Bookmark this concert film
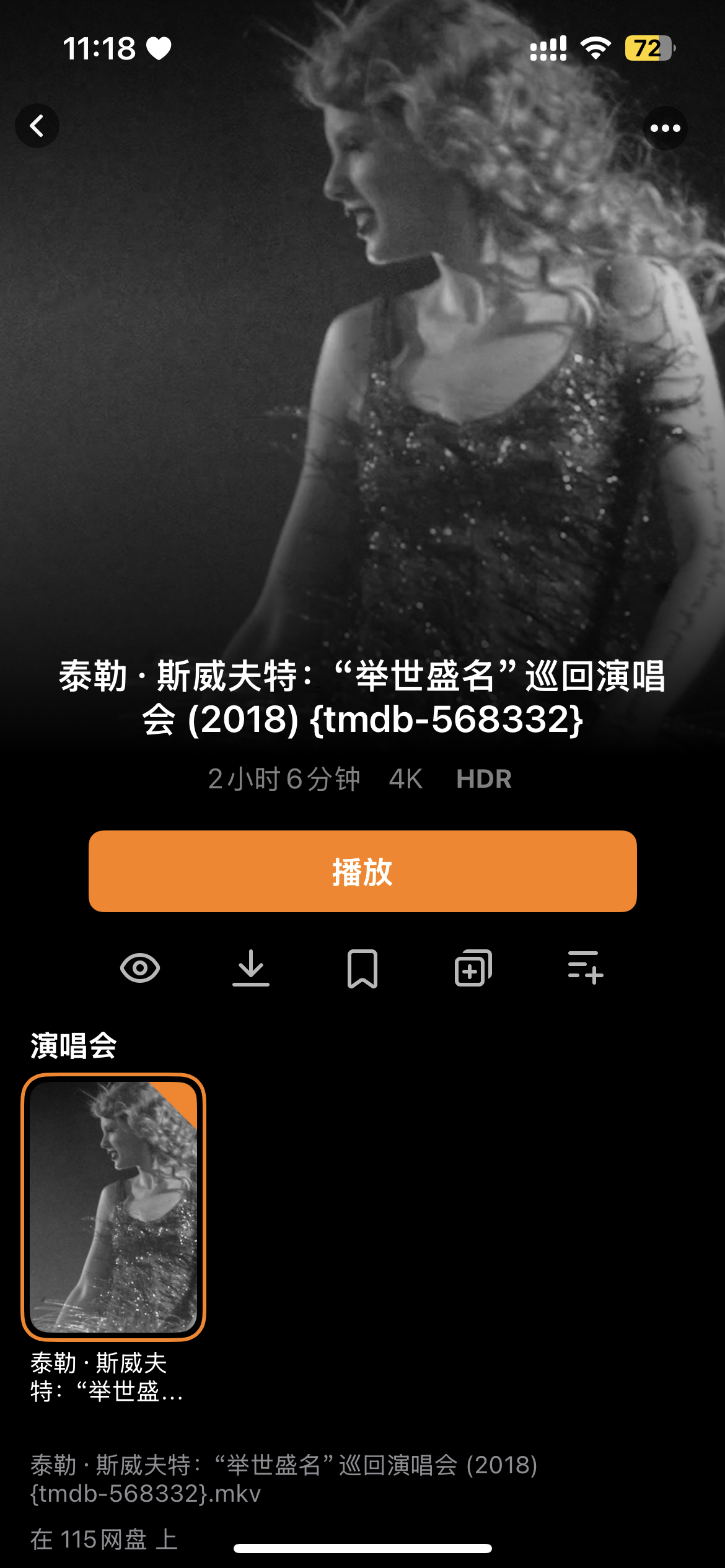 (362, 968)
